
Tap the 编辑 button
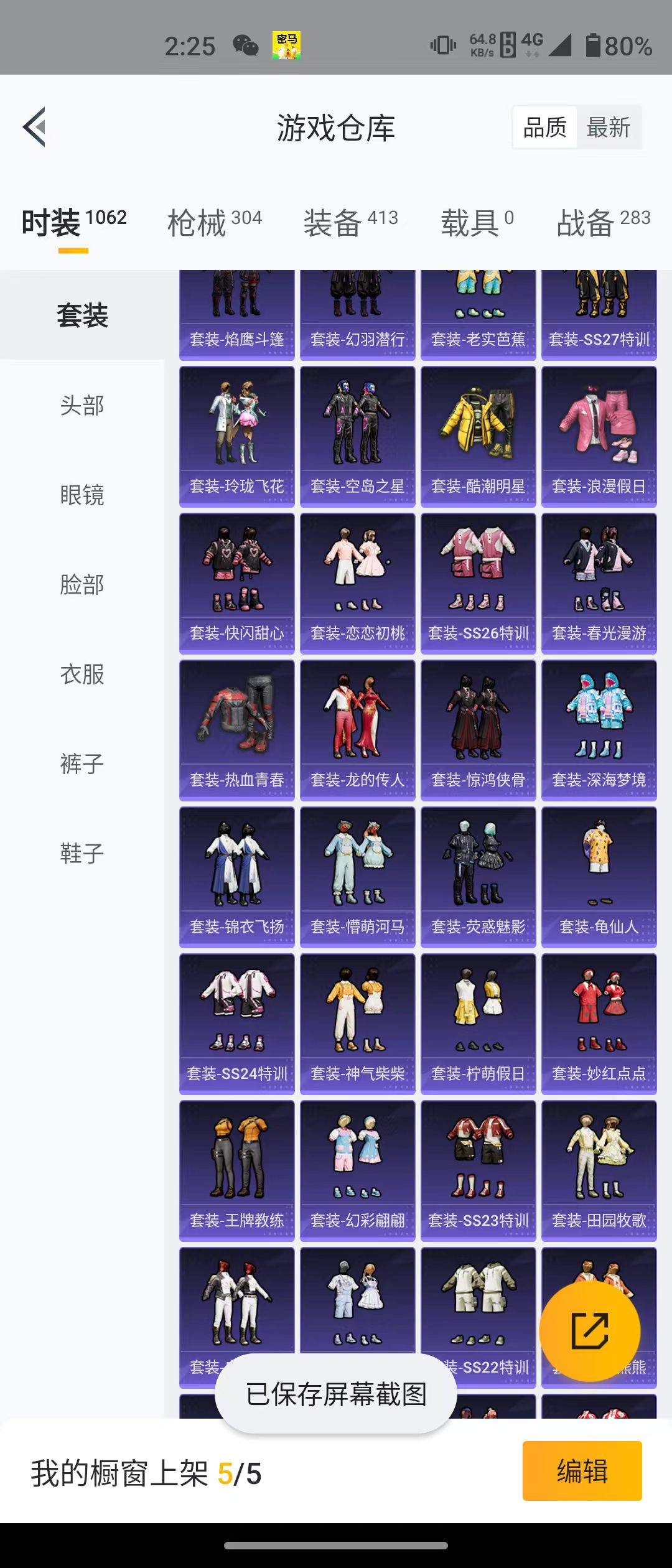pos(582,1471)
